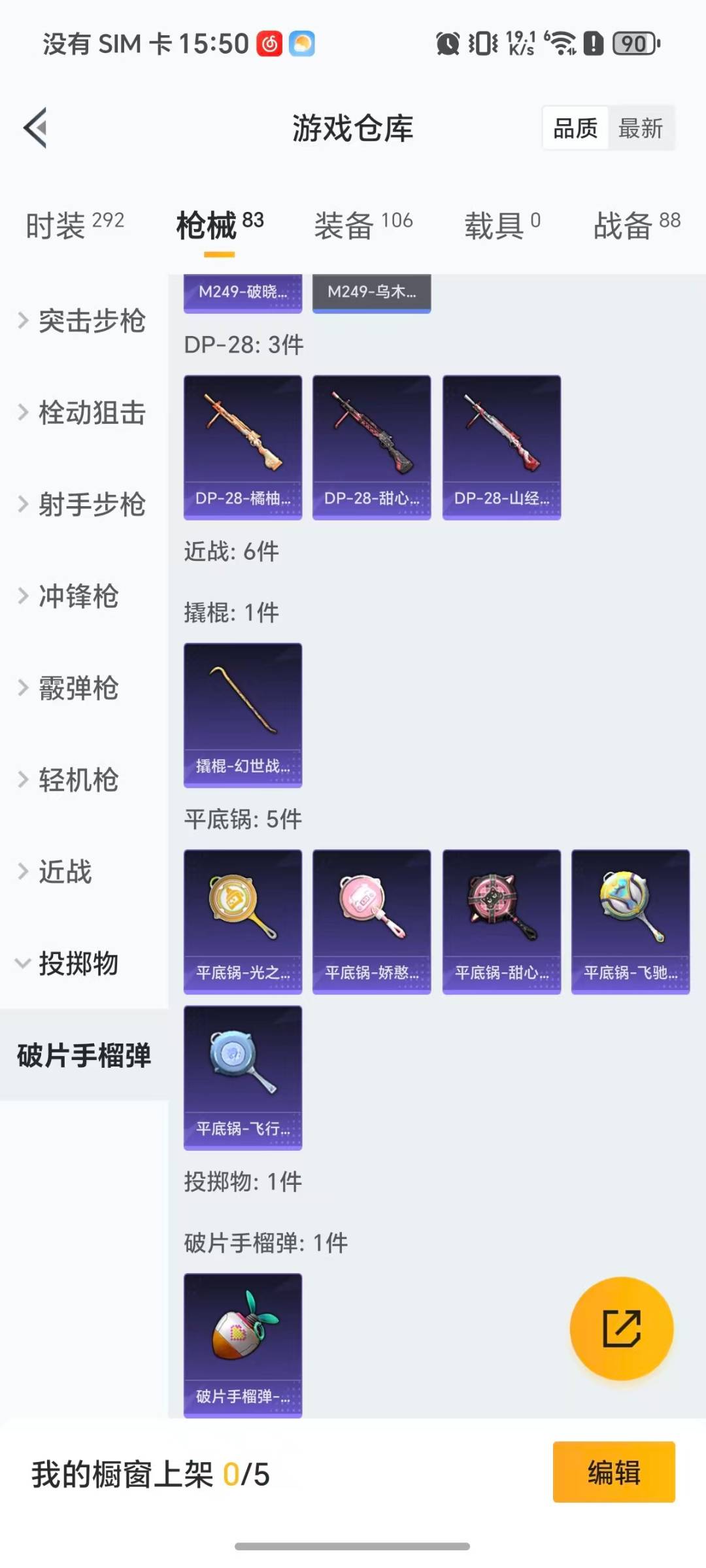Switch sorting to 最新

click(x=641, y=128)
